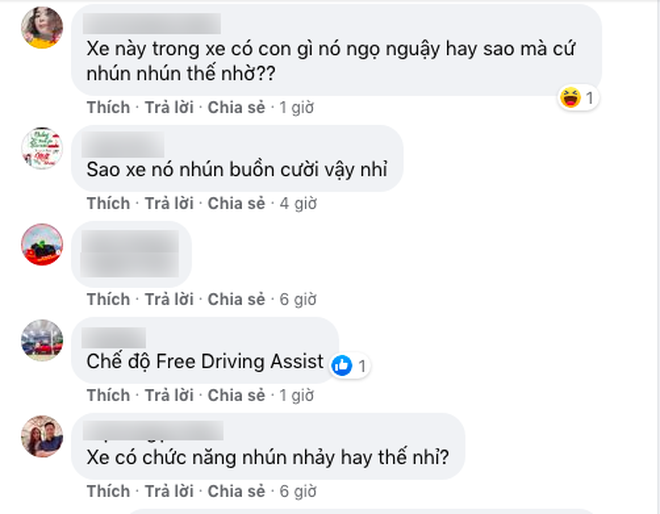Share the "Xe có chức năng nhún nhảy" comment
This screenshot has height=514, width=660.
236,491
